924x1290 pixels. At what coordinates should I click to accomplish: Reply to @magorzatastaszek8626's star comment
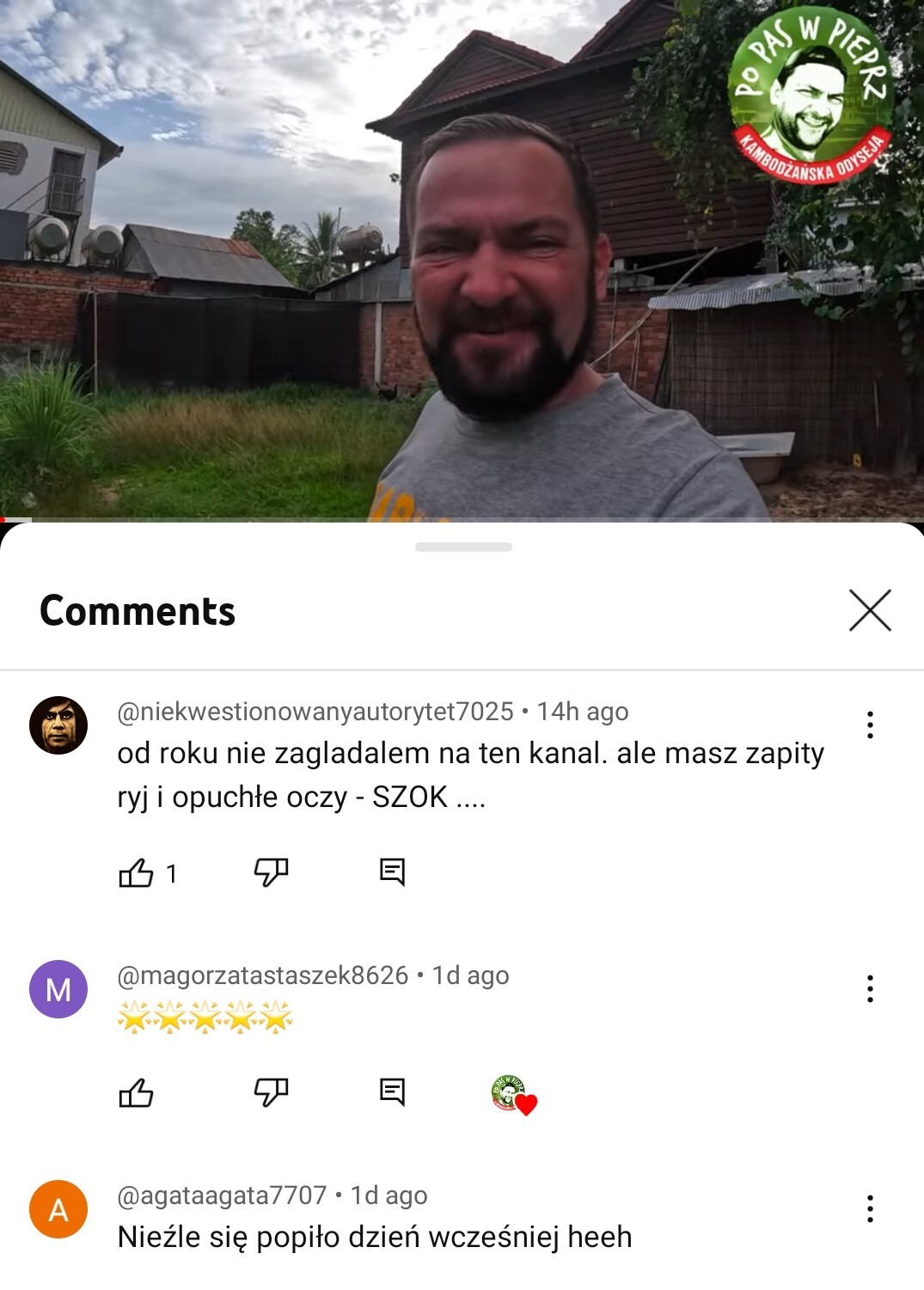(x=392, y=1092)
